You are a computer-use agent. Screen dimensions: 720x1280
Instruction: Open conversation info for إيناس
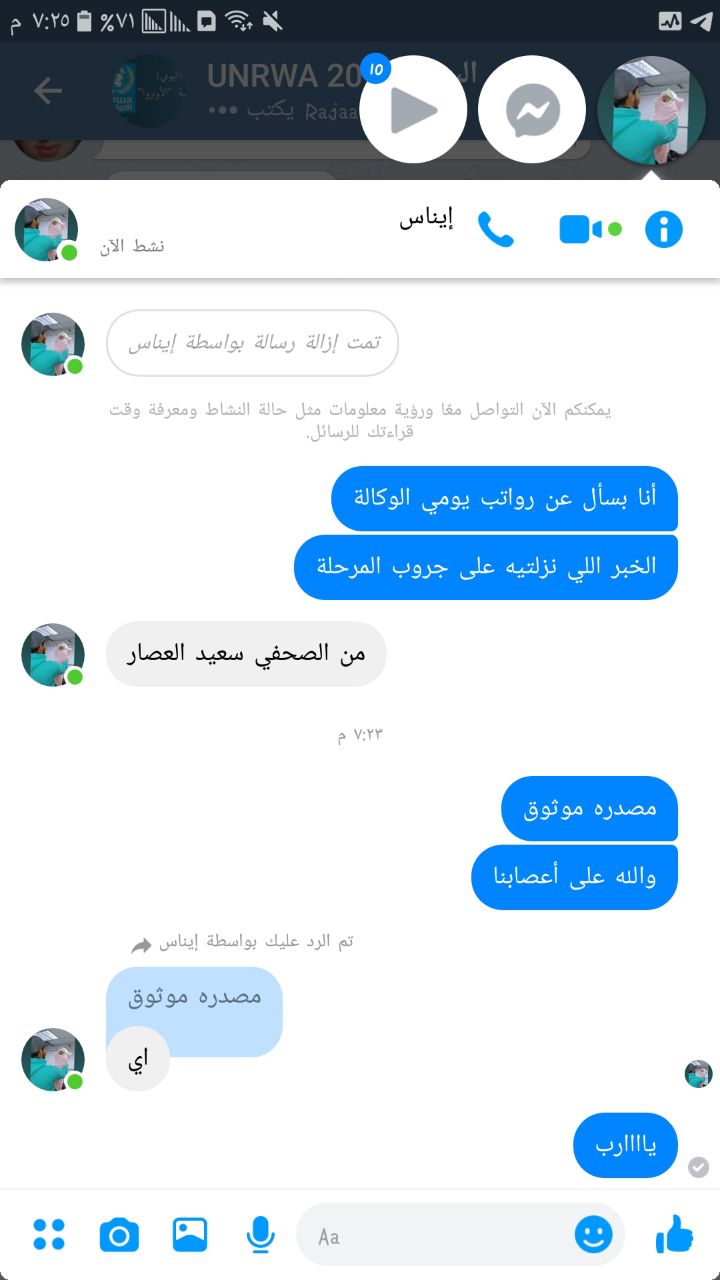[x=663, y=230]
